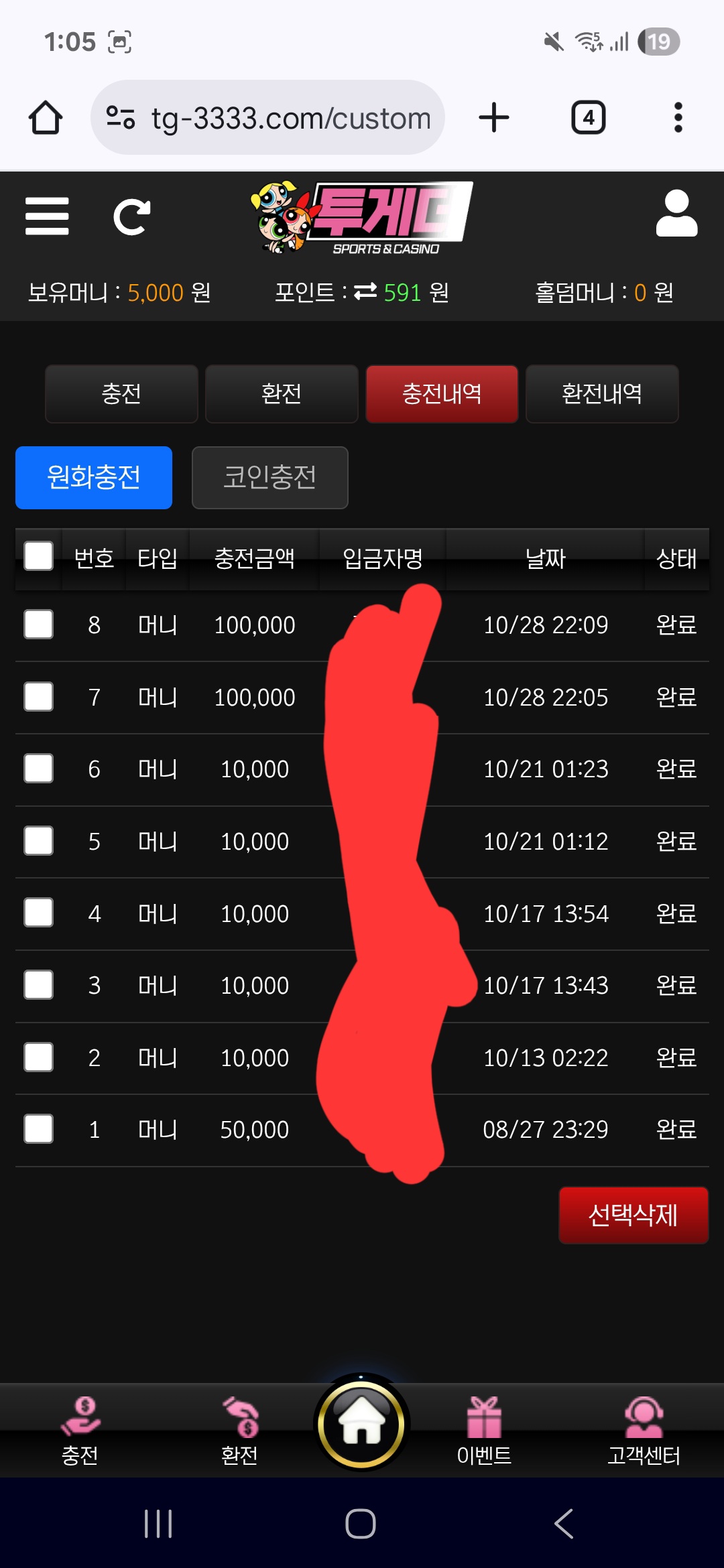Tap the system back button

(x=564, y=1524)
